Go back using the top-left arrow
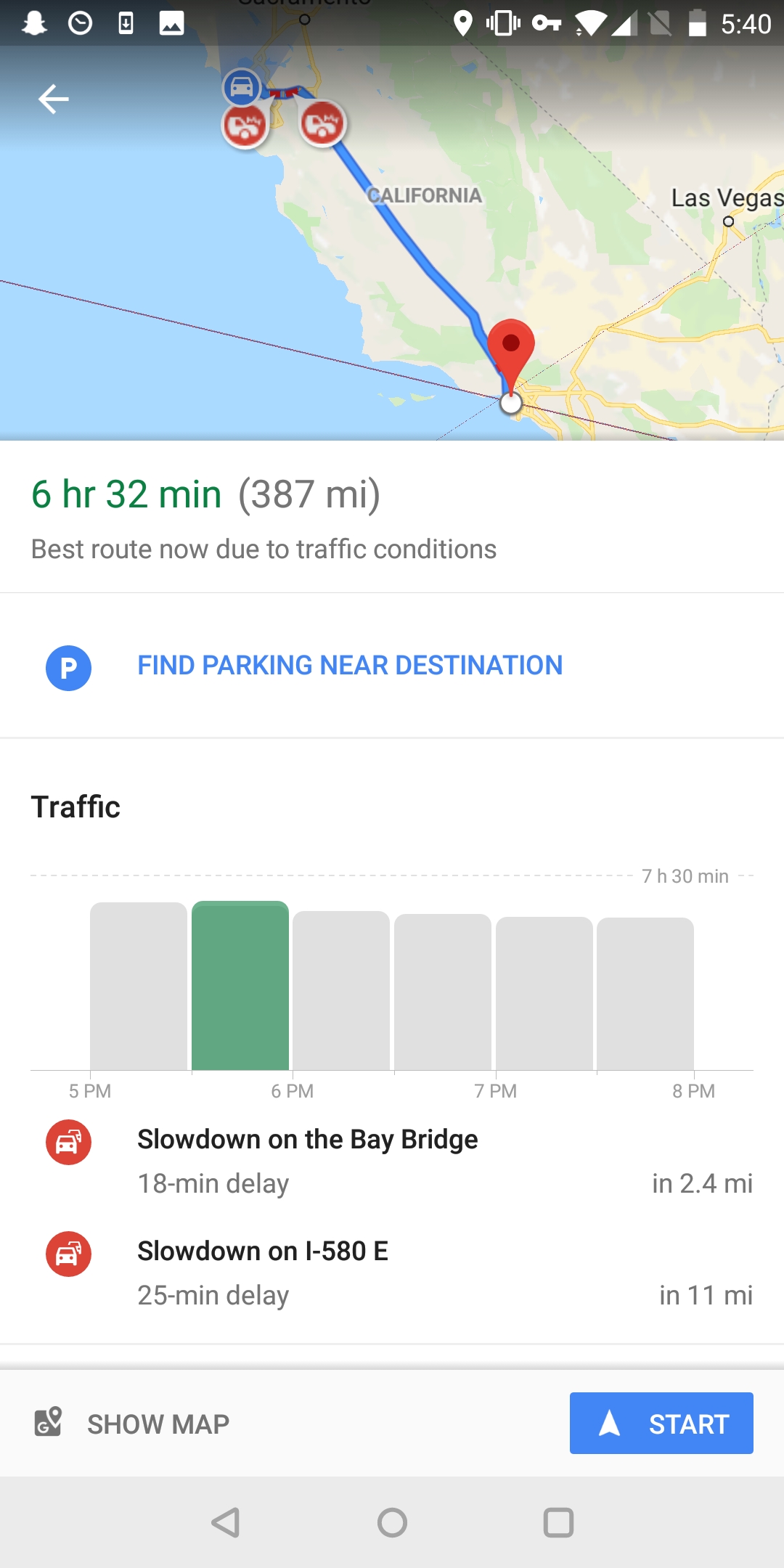The width and height of the screenshot is (784, 1568). point(54,99)
